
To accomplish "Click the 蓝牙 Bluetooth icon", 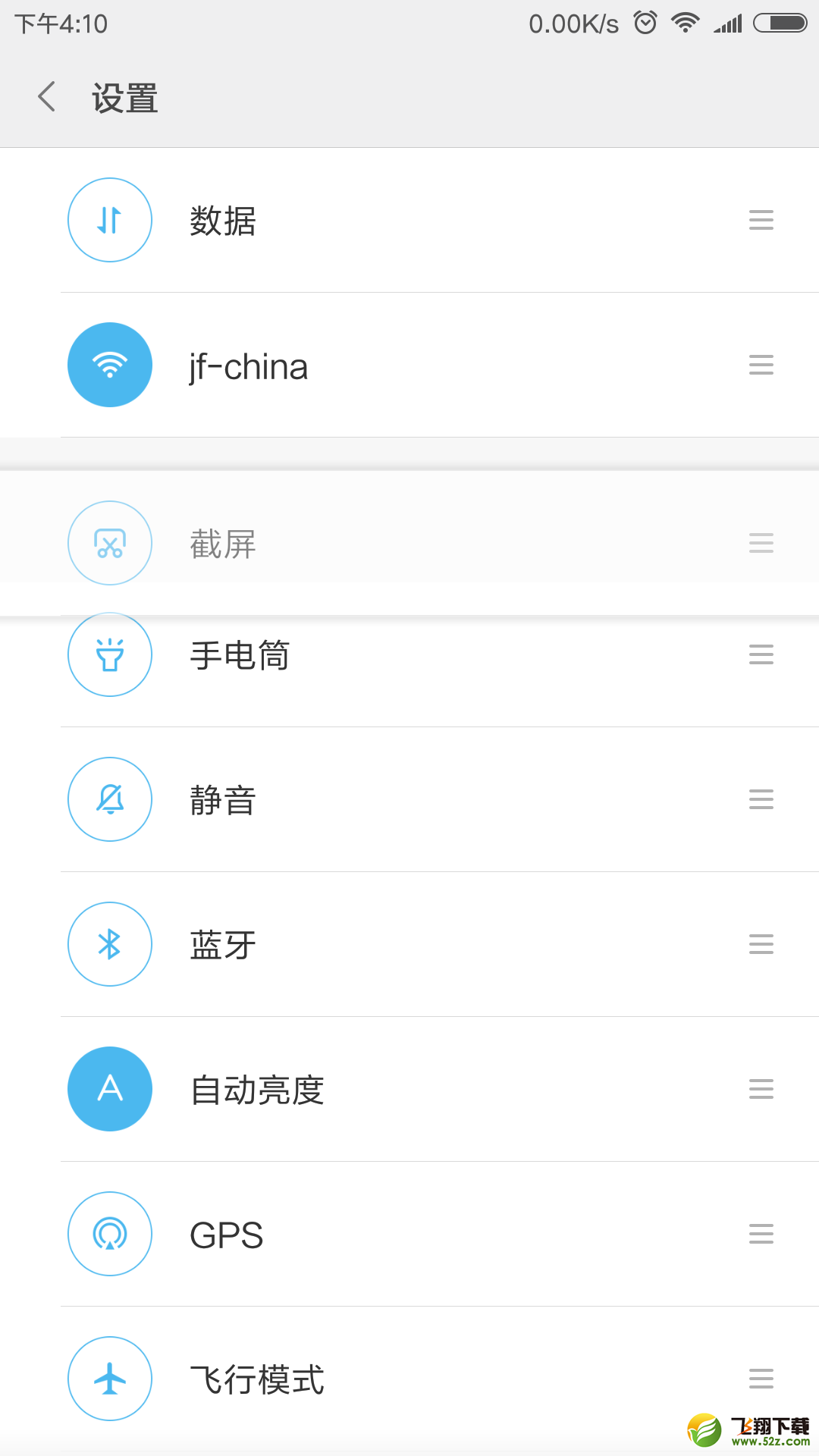I will point(110,944).
